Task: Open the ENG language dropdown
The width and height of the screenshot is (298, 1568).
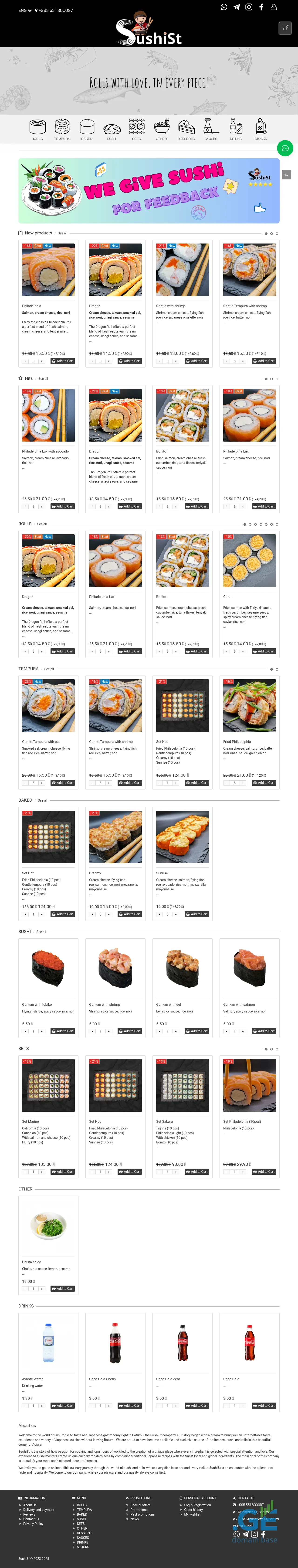Action: pos(25,10)
